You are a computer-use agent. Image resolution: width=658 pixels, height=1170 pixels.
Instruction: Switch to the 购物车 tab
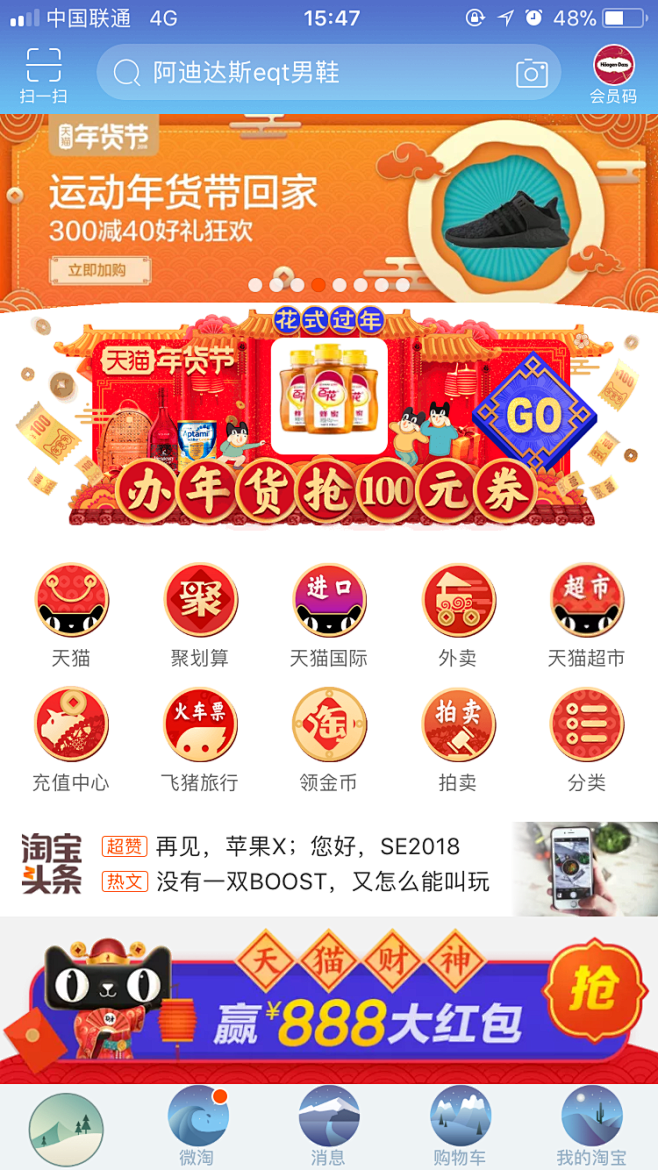[x=460, y=1127]
